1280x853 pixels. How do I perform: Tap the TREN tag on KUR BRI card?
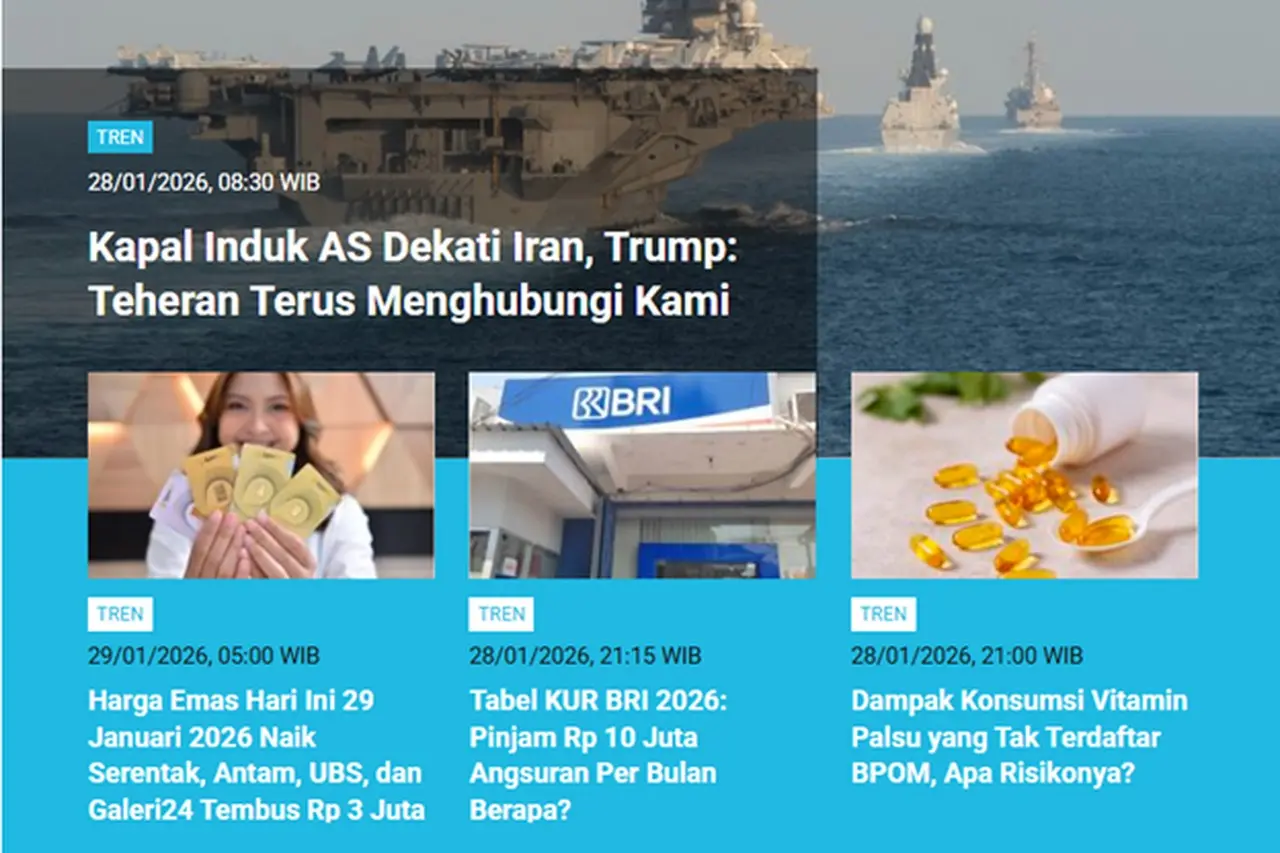pyautogui.click(x=501, y=614)
